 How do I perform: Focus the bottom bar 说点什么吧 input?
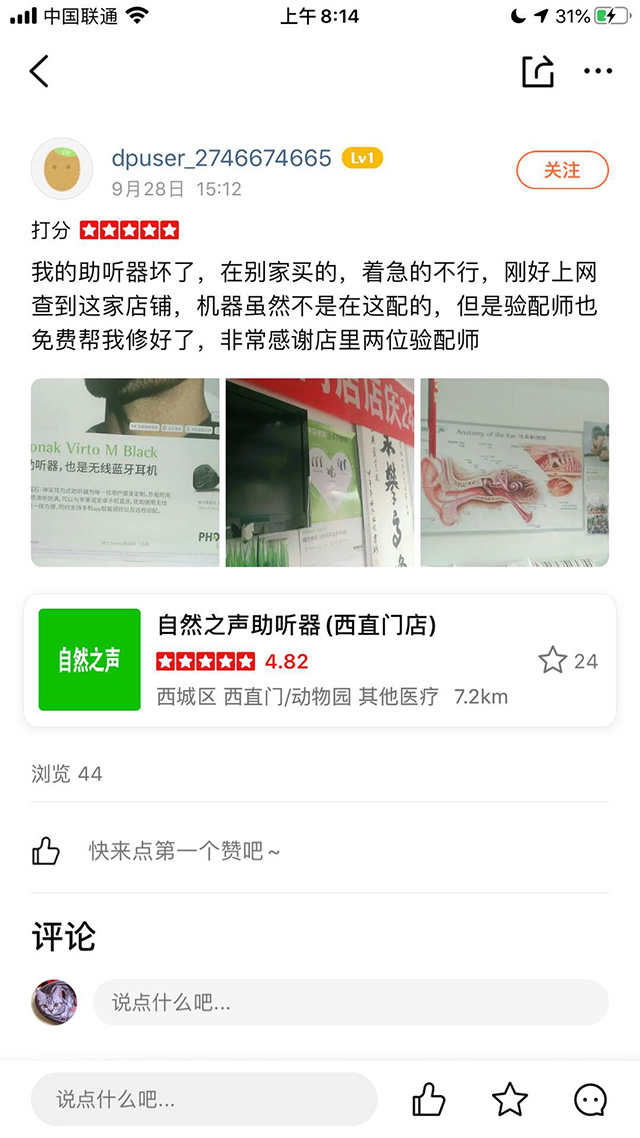point(204,1100)
